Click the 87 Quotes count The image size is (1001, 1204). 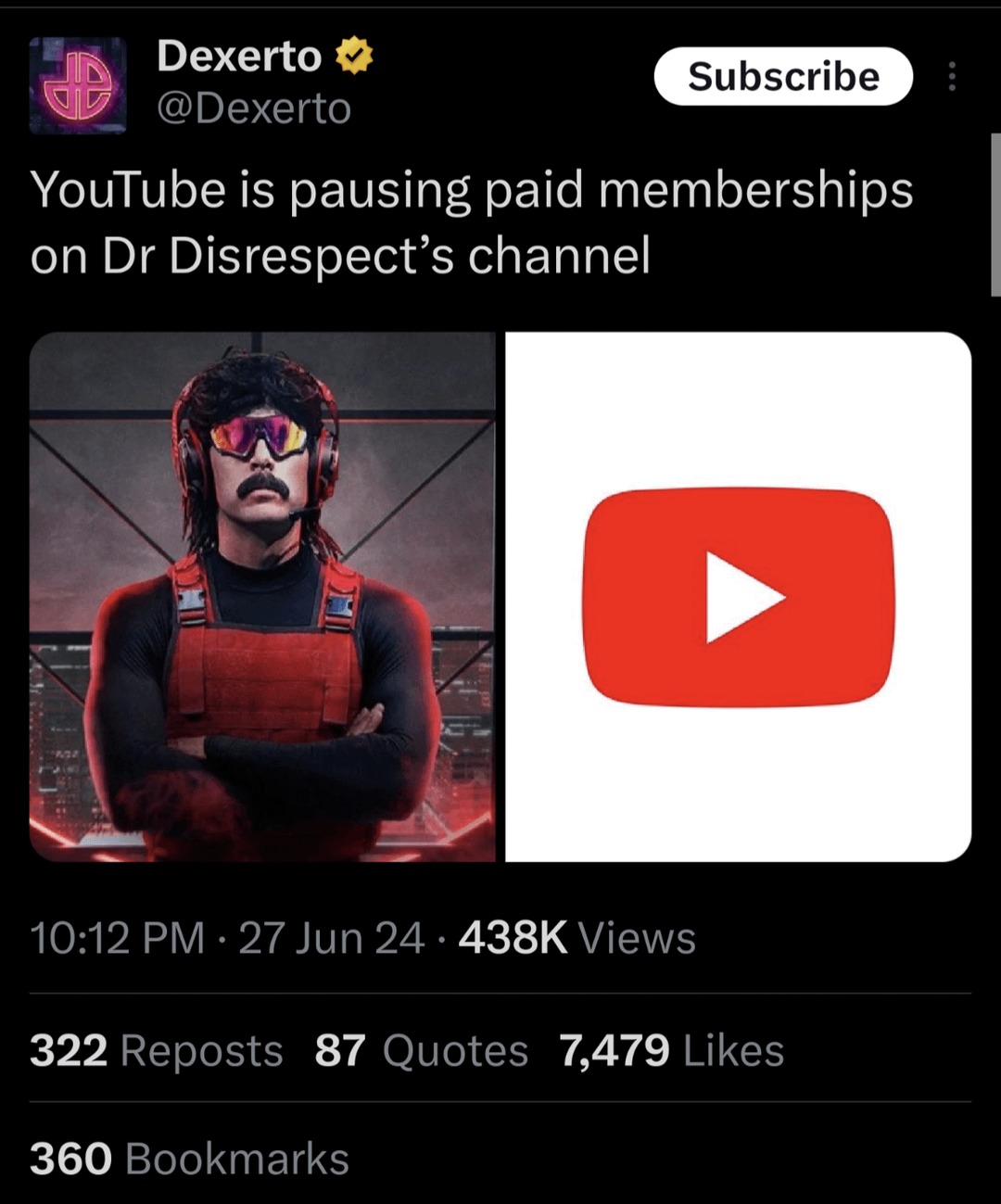(341, 1050)
